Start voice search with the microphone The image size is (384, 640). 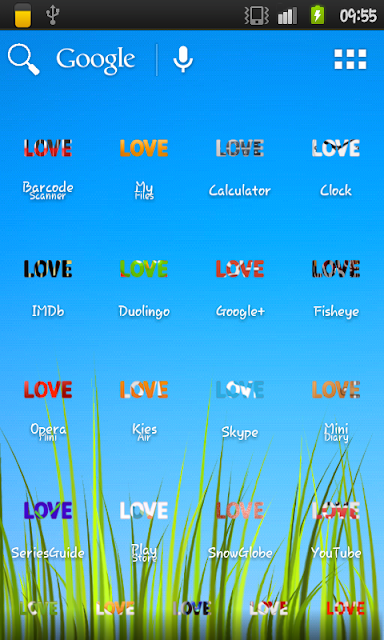183,60
